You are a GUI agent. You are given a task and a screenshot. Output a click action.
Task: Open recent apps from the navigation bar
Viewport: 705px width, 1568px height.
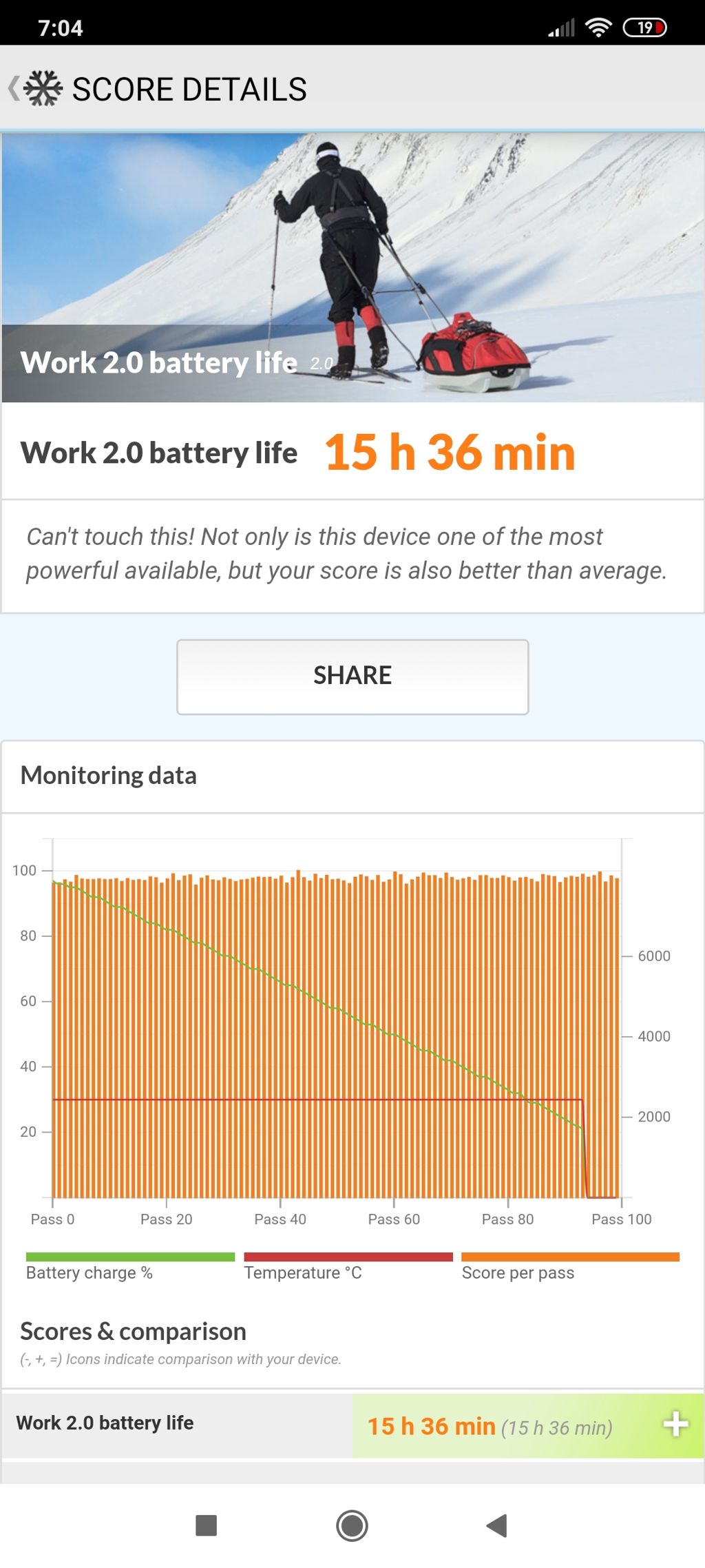click(x=207, y=1525)
